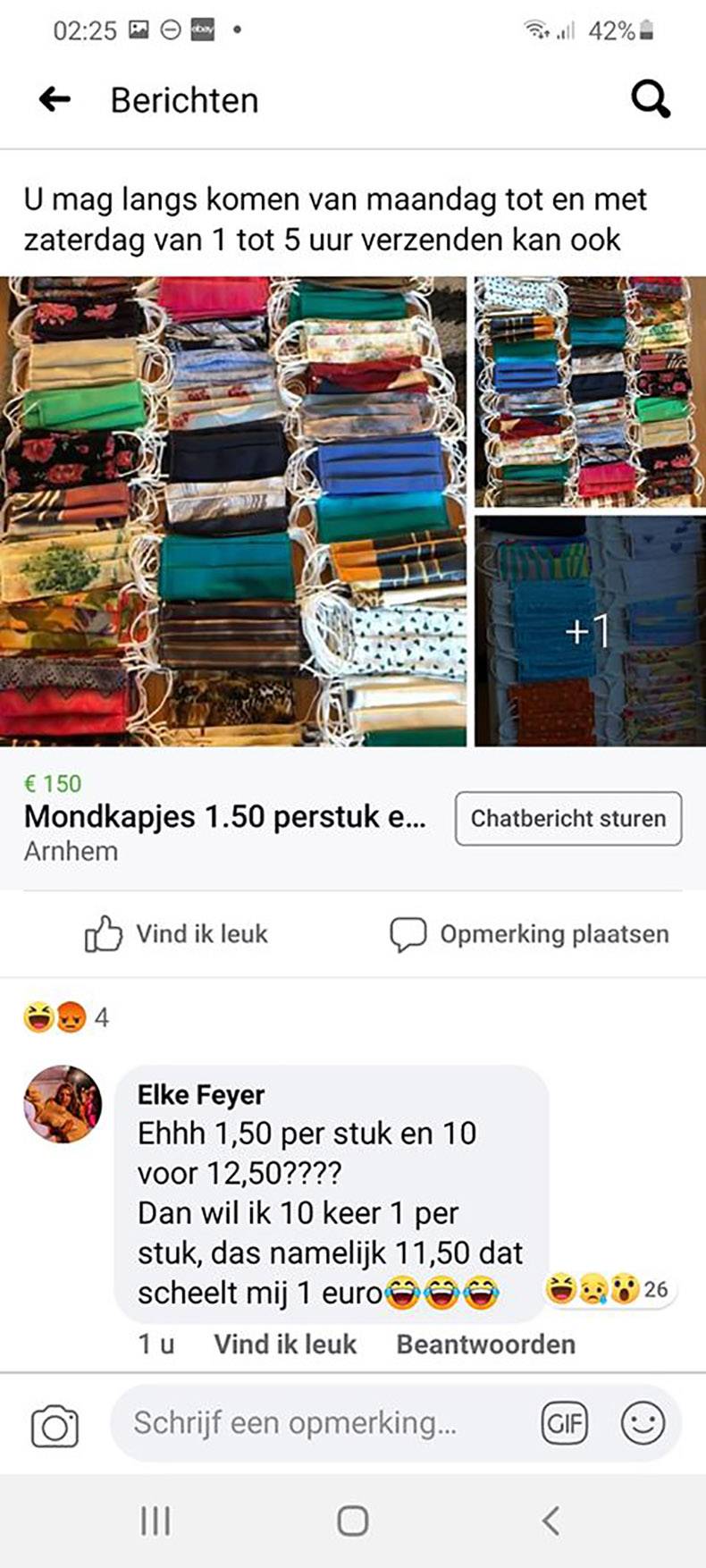Tap Chatbericht sturen button
Image resolution: width=706 pixels, height=1568 pixels.
[x=567, y=818]
